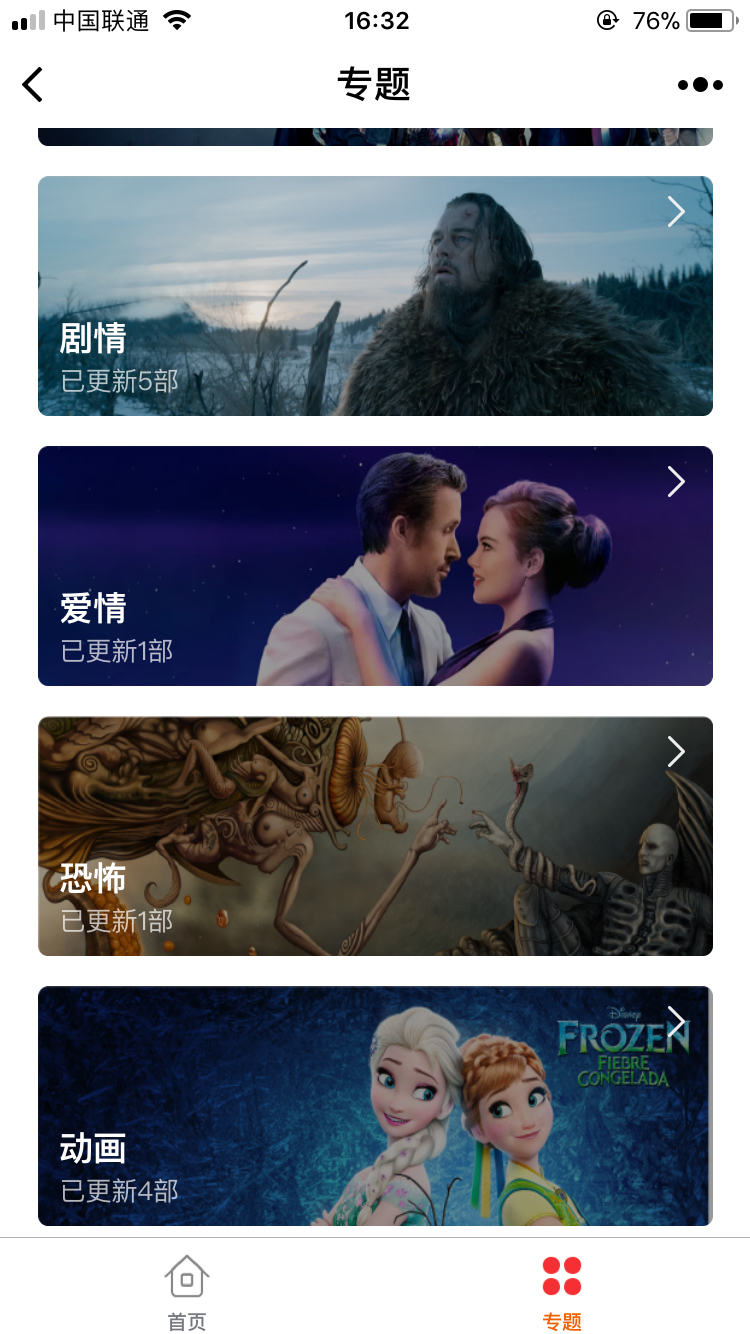Select the 首页 home icon in bottom bar
The width and height of the screenshot is (750, 1334).
[186, 1277]
